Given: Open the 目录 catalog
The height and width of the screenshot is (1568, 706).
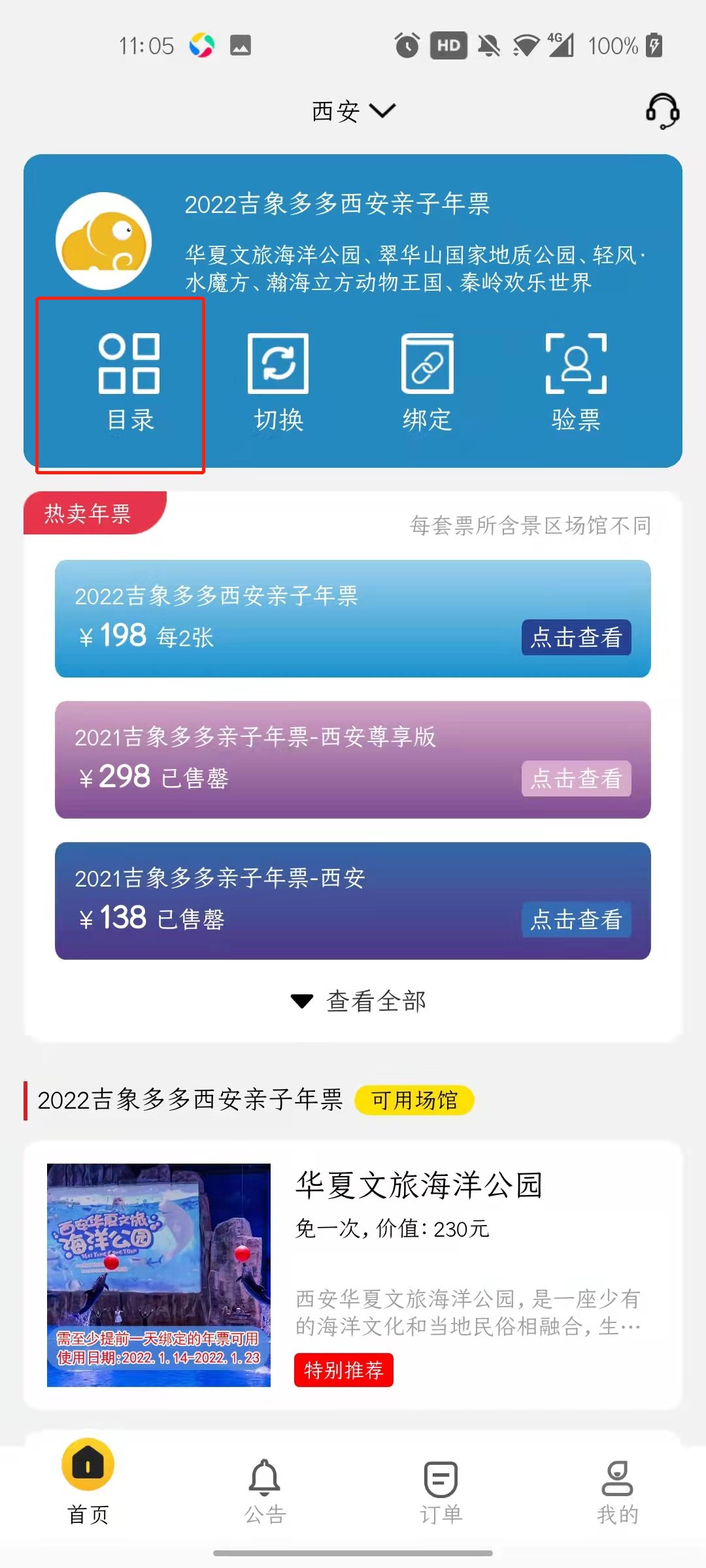Looking at the screenshot, I should click(x=129, y=382).
